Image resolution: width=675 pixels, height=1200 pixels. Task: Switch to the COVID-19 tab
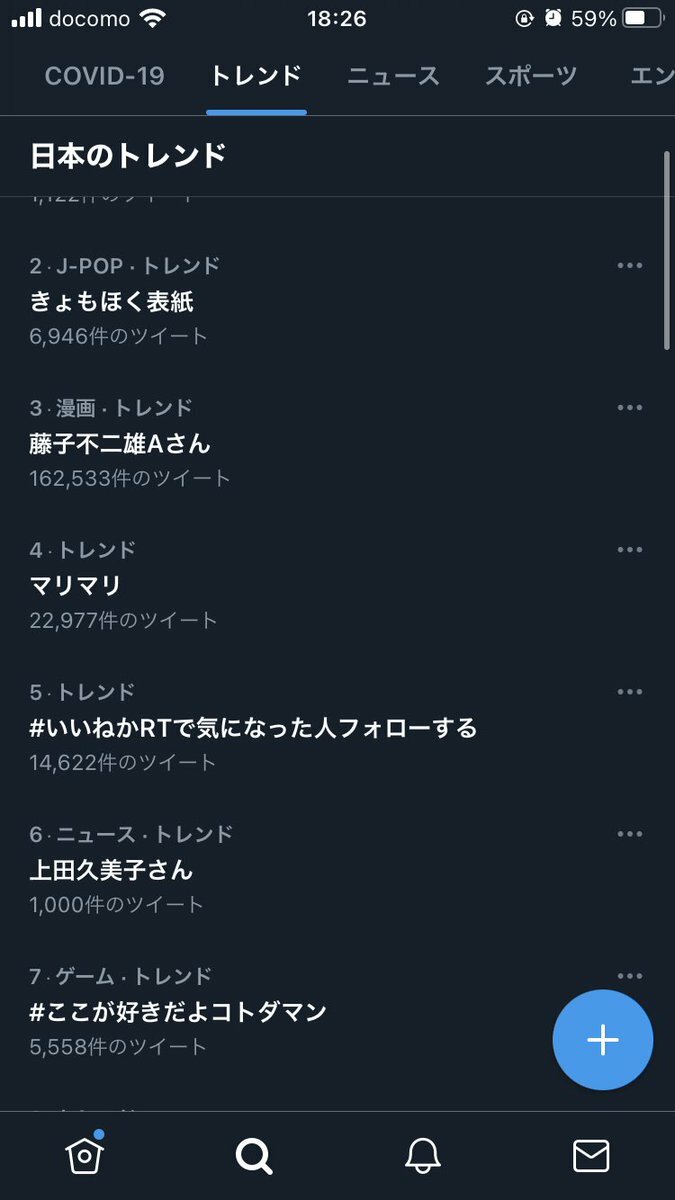tap(104, 76)
